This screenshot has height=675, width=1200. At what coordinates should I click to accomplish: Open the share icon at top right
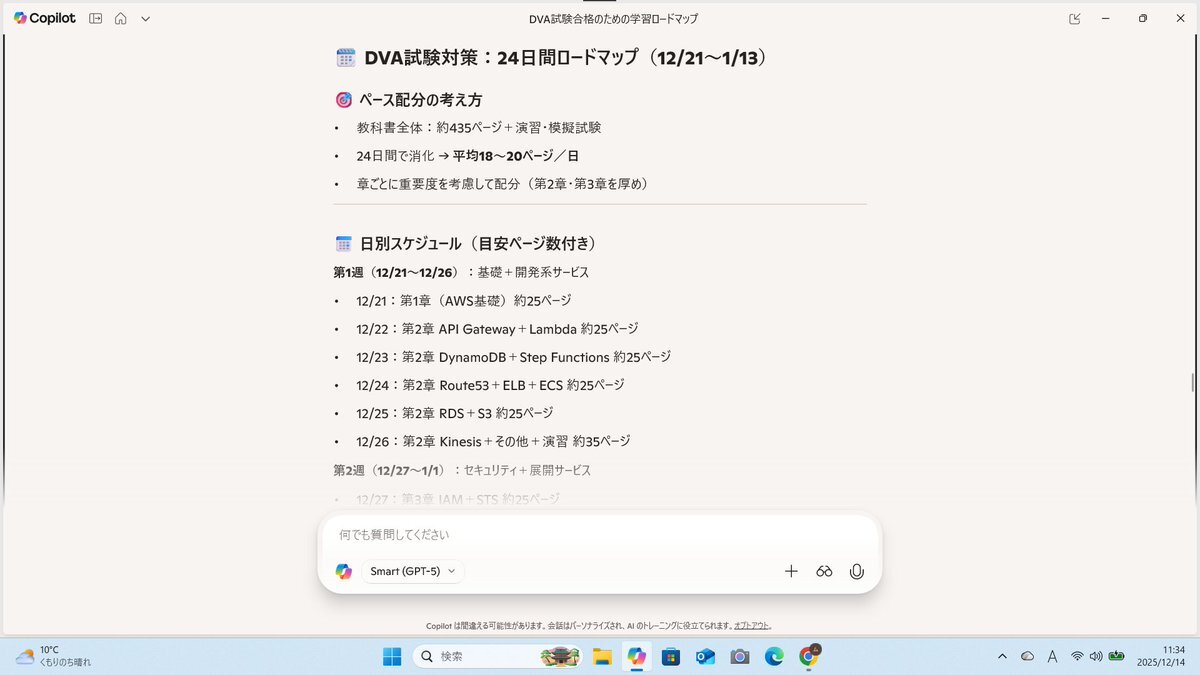click(x=1075, y=18)
